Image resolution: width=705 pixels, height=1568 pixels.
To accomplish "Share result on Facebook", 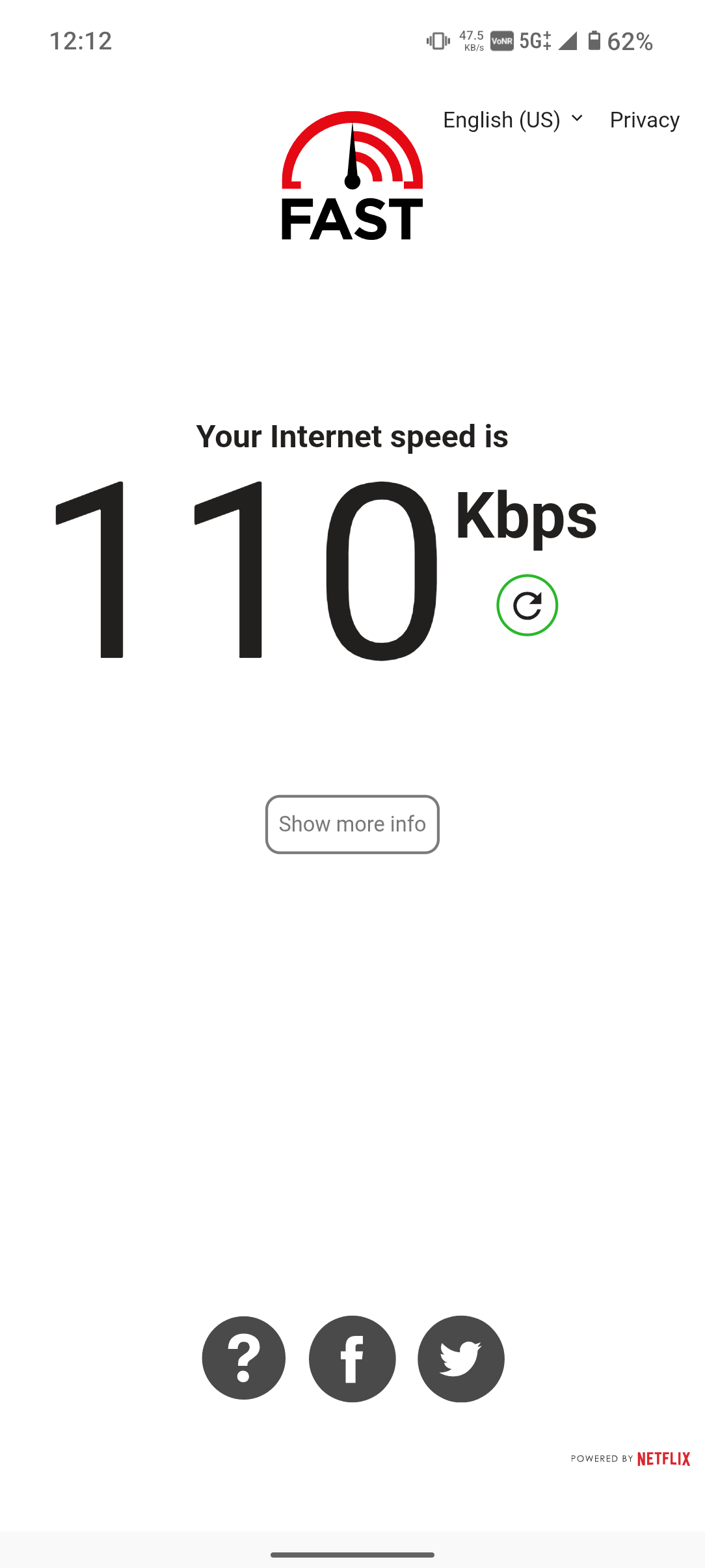I will [352, 1358].
